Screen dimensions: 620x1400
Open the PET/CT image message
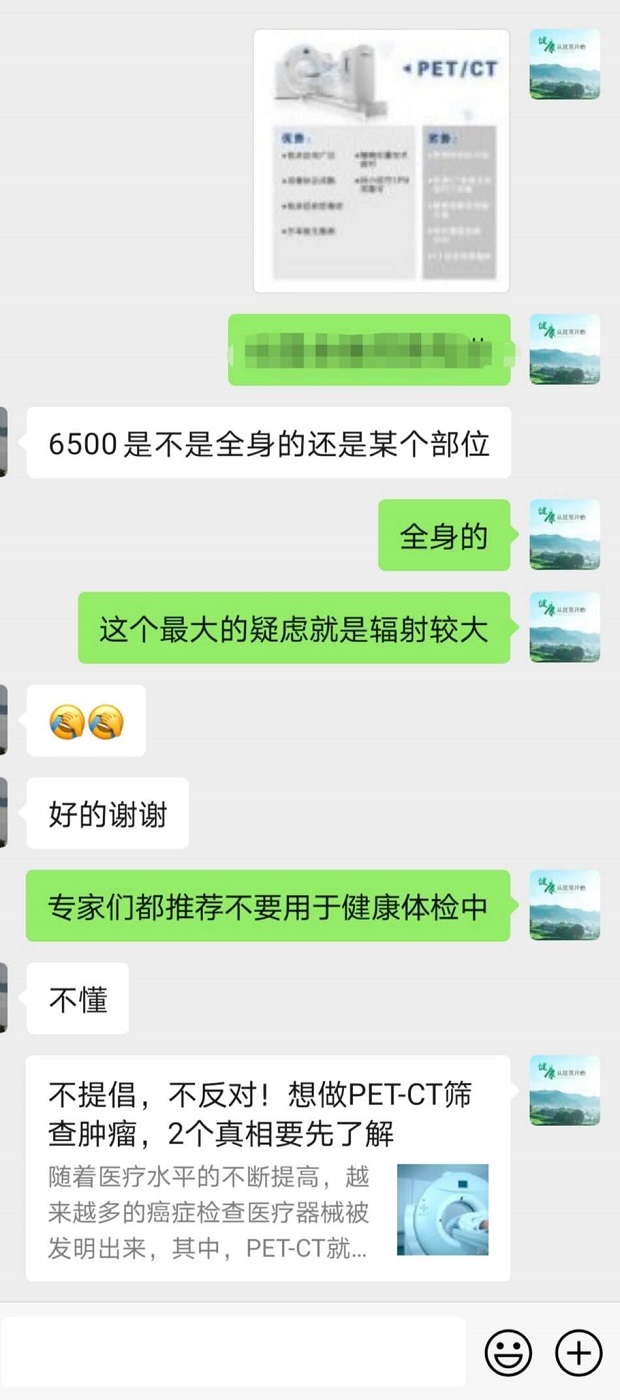click(381, 161)
